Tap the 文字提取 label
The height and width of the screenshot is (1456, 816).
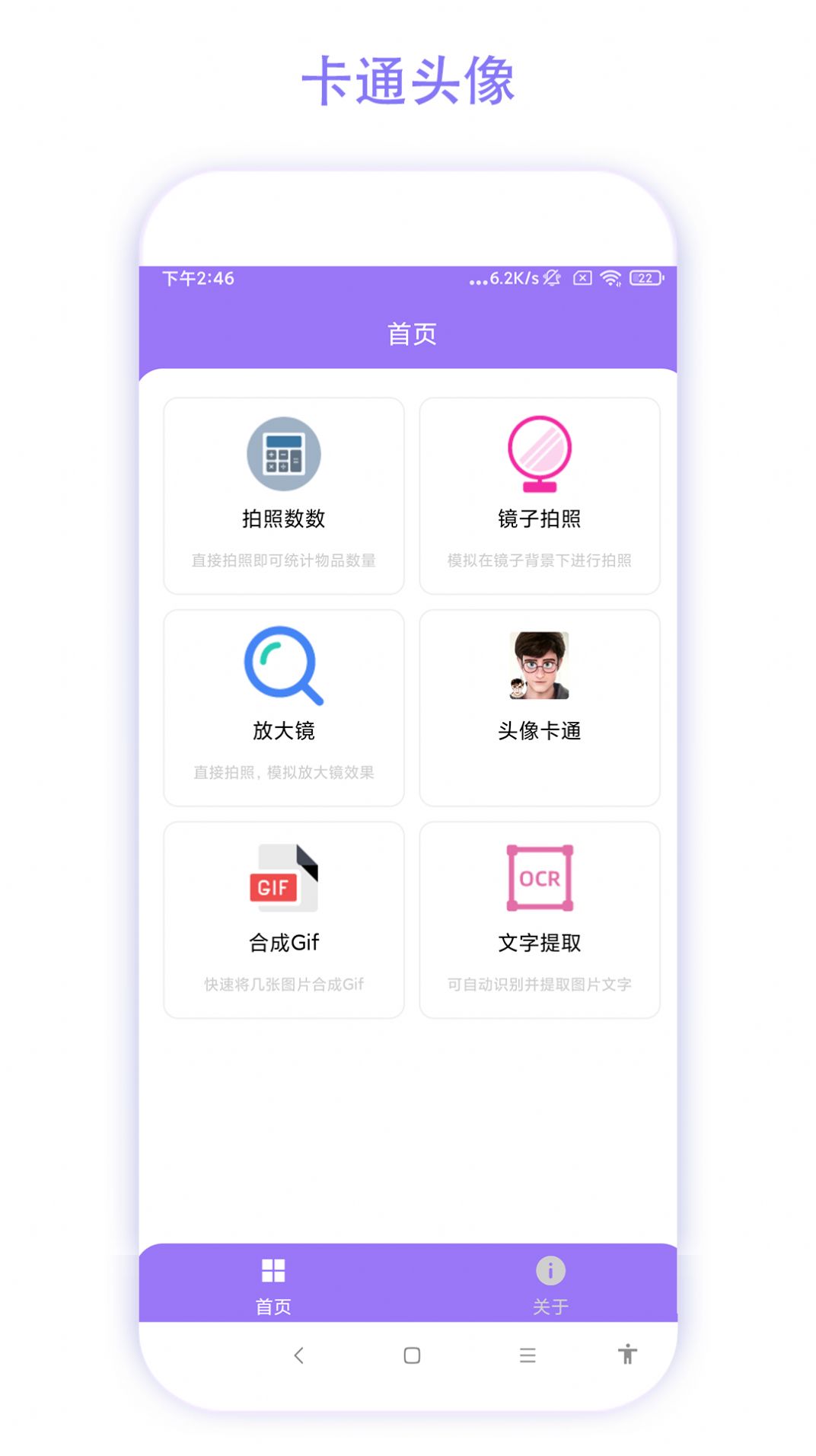(x=539, y=943)
